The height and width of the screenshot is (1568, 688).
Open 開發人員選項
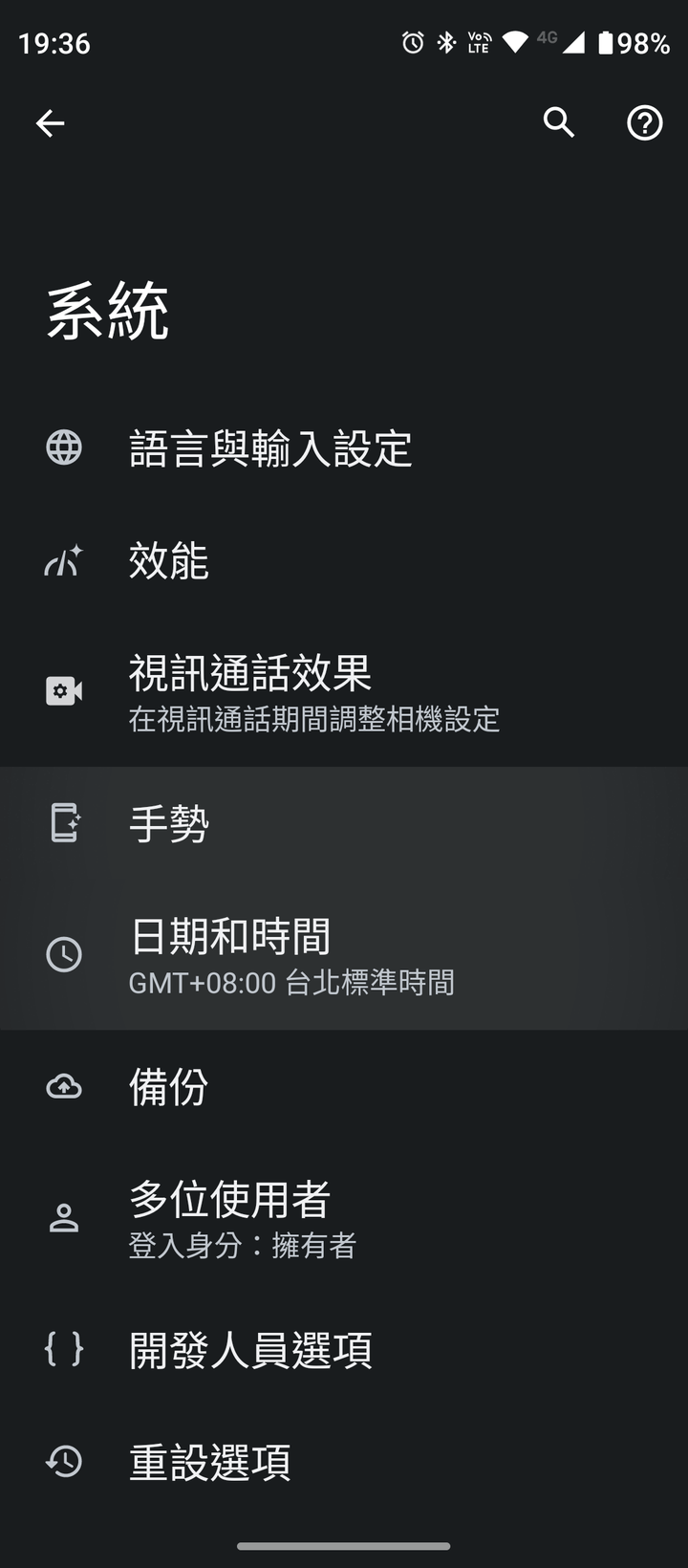(344, 1349)
